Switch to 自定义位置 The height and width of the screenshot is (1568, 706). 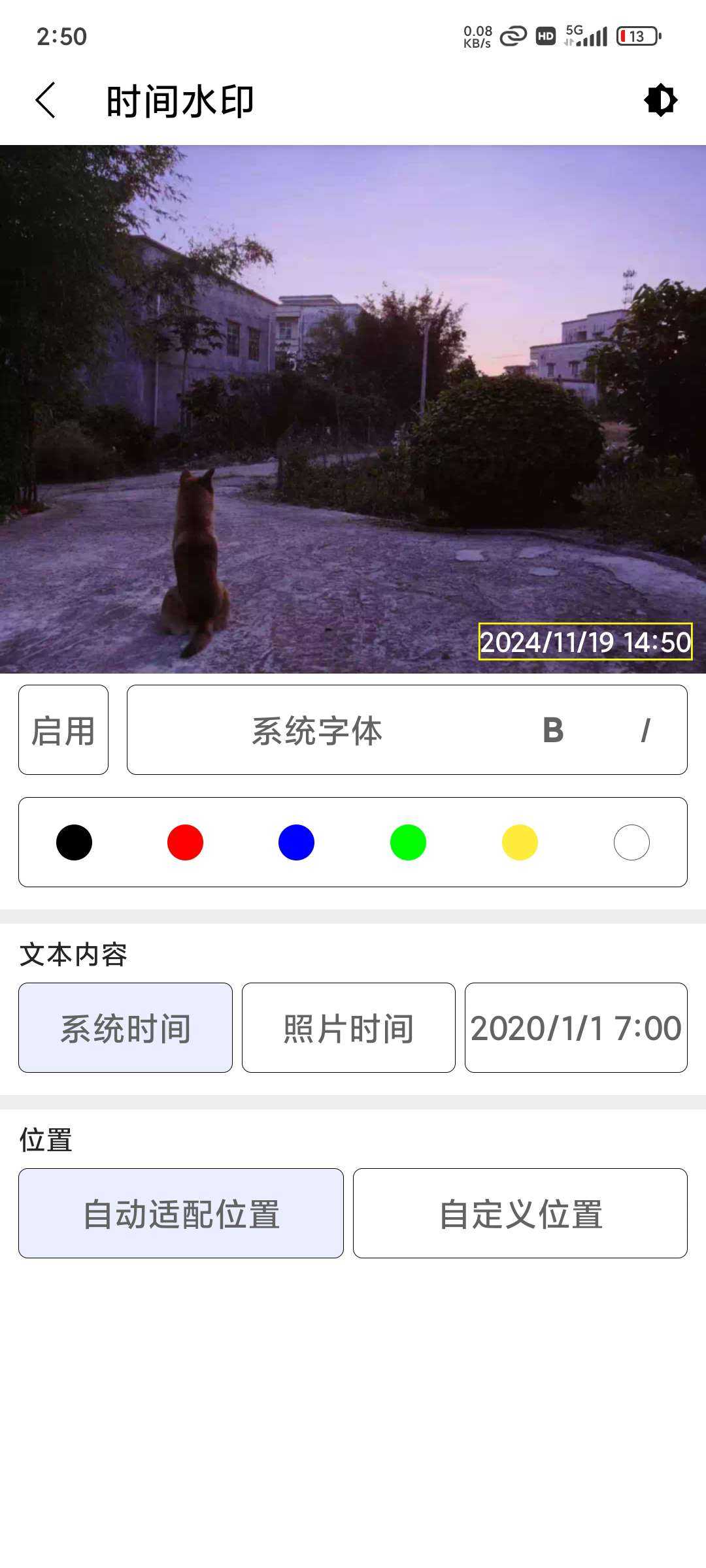point(520,1213)
